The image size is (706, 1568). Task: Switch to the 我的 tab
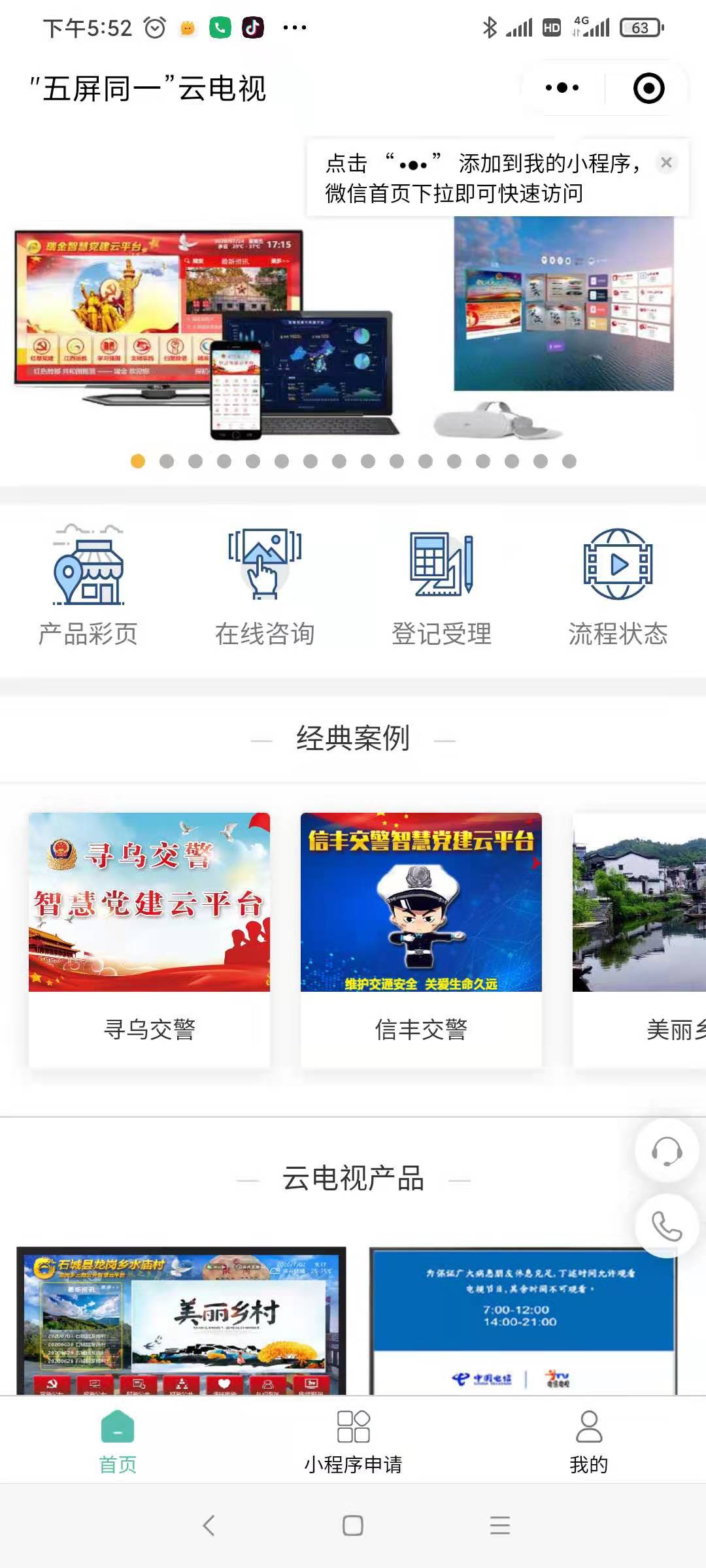588,1441
